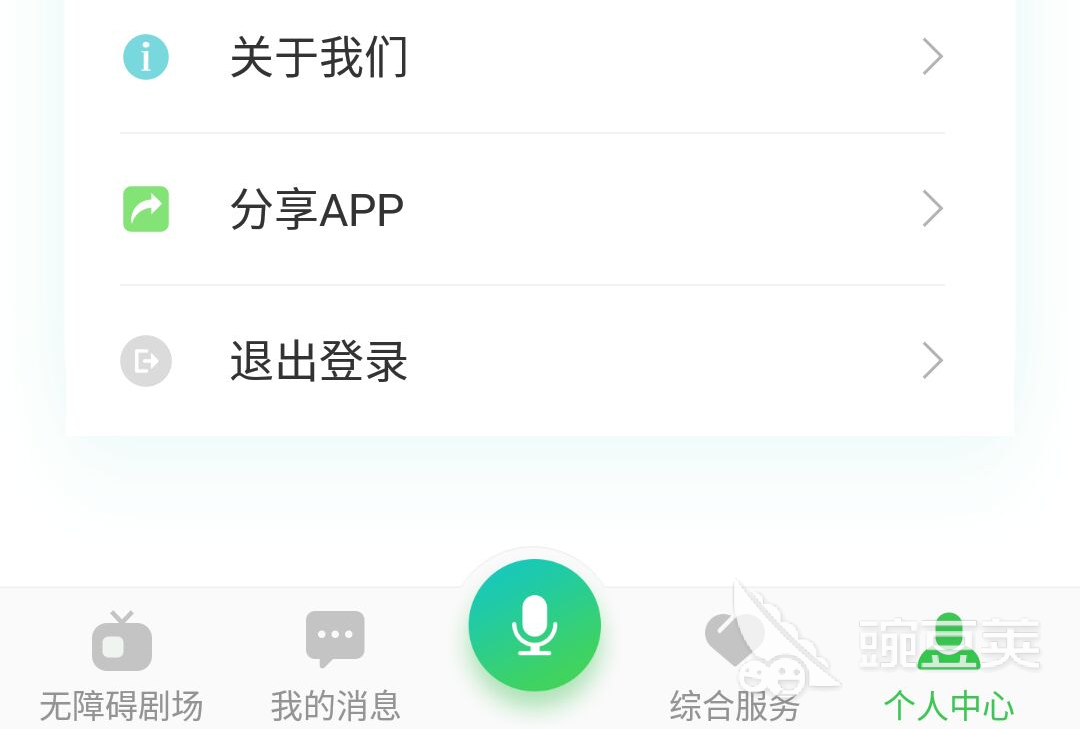1080x729 pixels.
Task: Go to the 我的消息 tab
Action: pos(335,664)
